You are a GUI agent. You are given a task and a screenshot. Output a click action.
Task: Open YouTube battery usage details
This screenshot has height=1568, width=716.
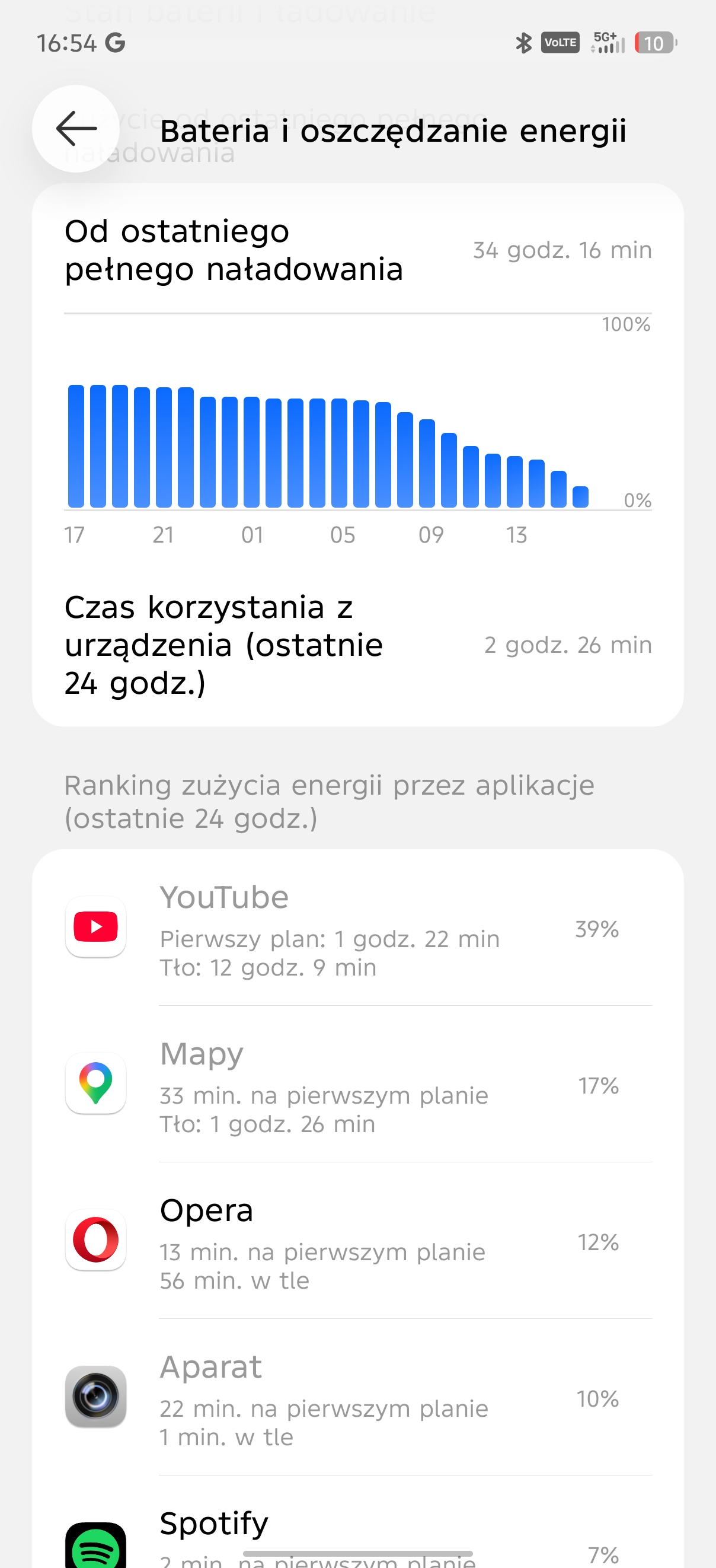[x=357, y=928]
